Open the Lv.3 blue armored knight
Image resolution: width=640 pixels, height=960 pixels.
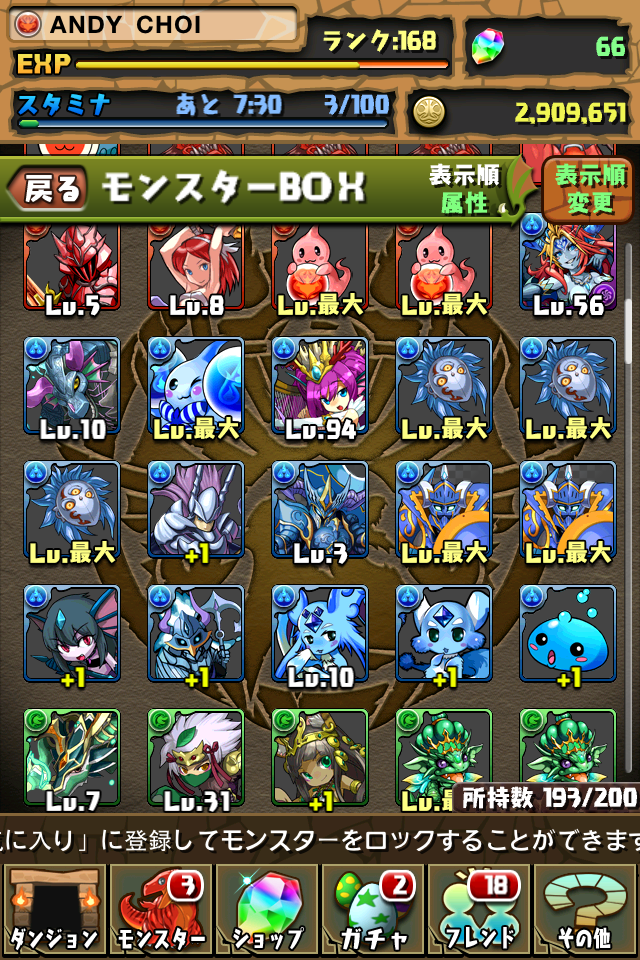tap(320, 510)
